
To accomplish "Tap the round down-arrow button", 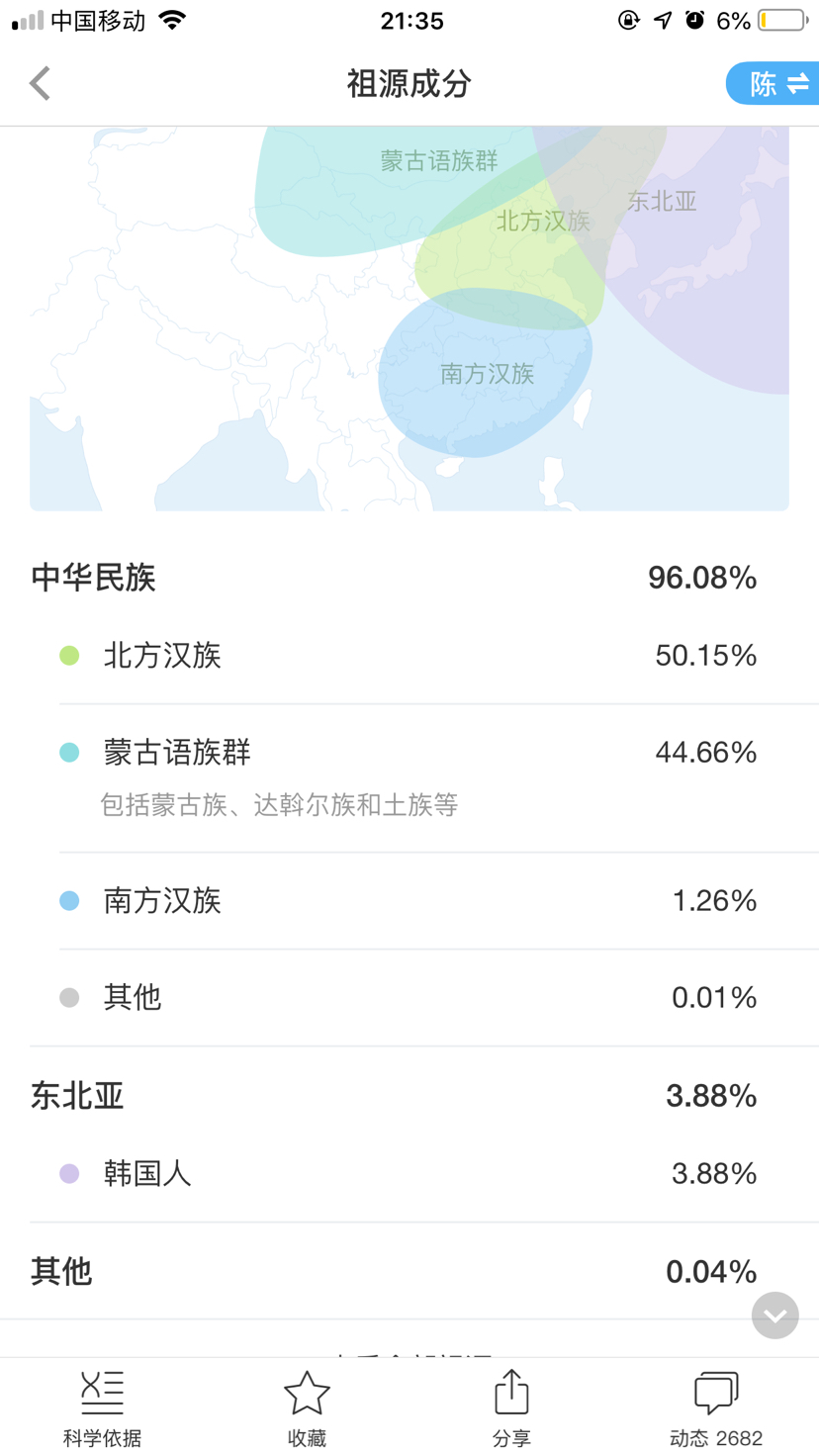I will point(775,1316).
